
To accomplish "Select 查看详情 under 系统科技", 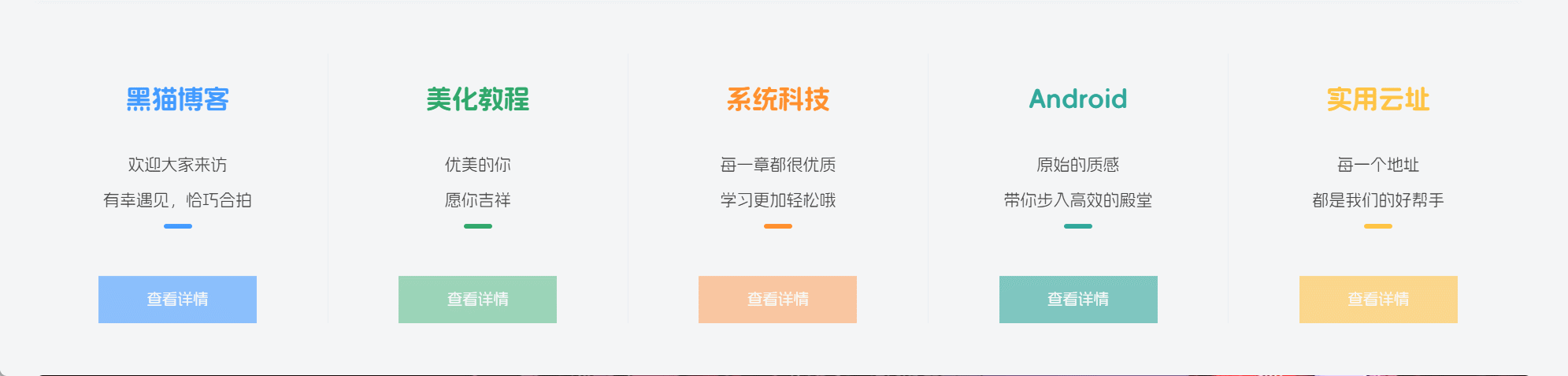I will pos(777,300).
